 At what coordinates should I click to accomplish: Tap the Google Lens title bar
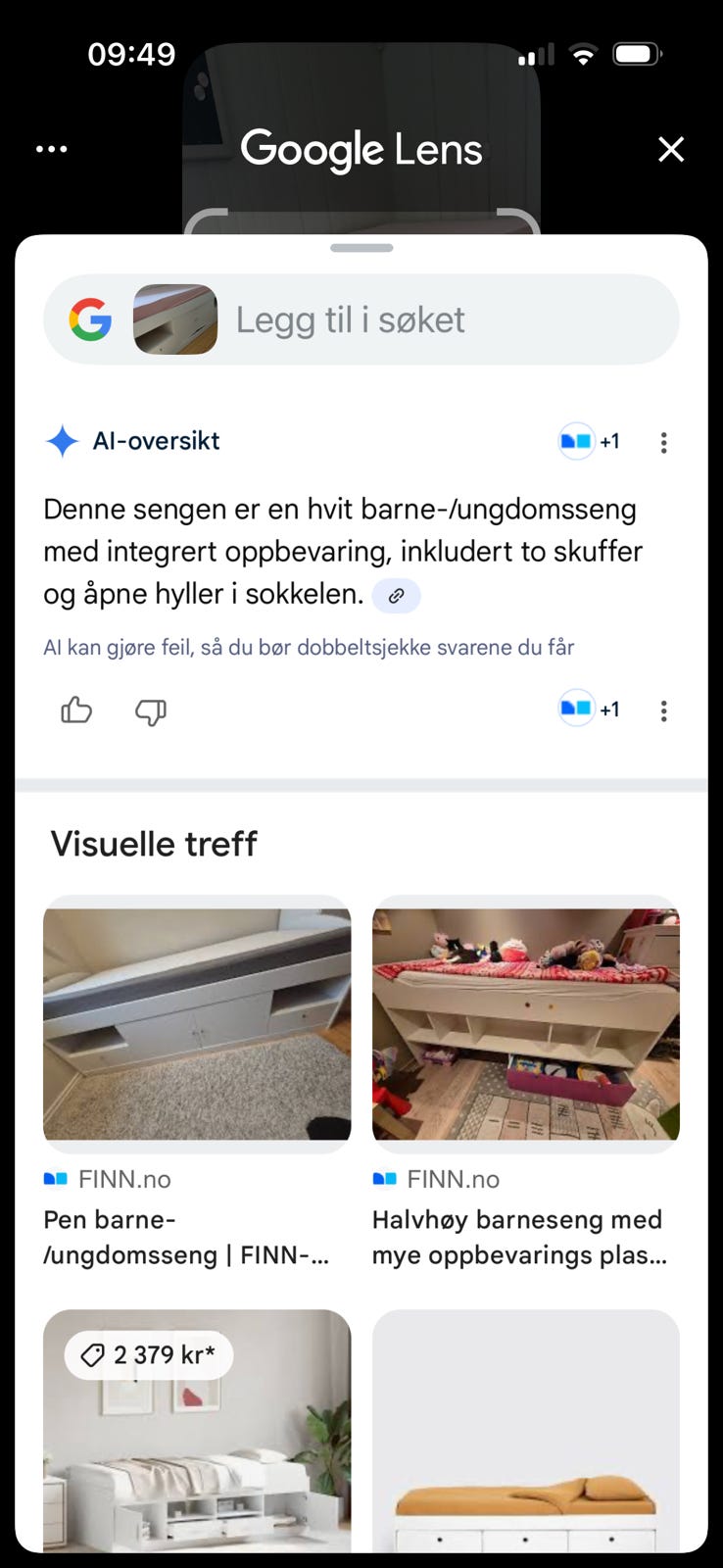click(x=361, y=149)
